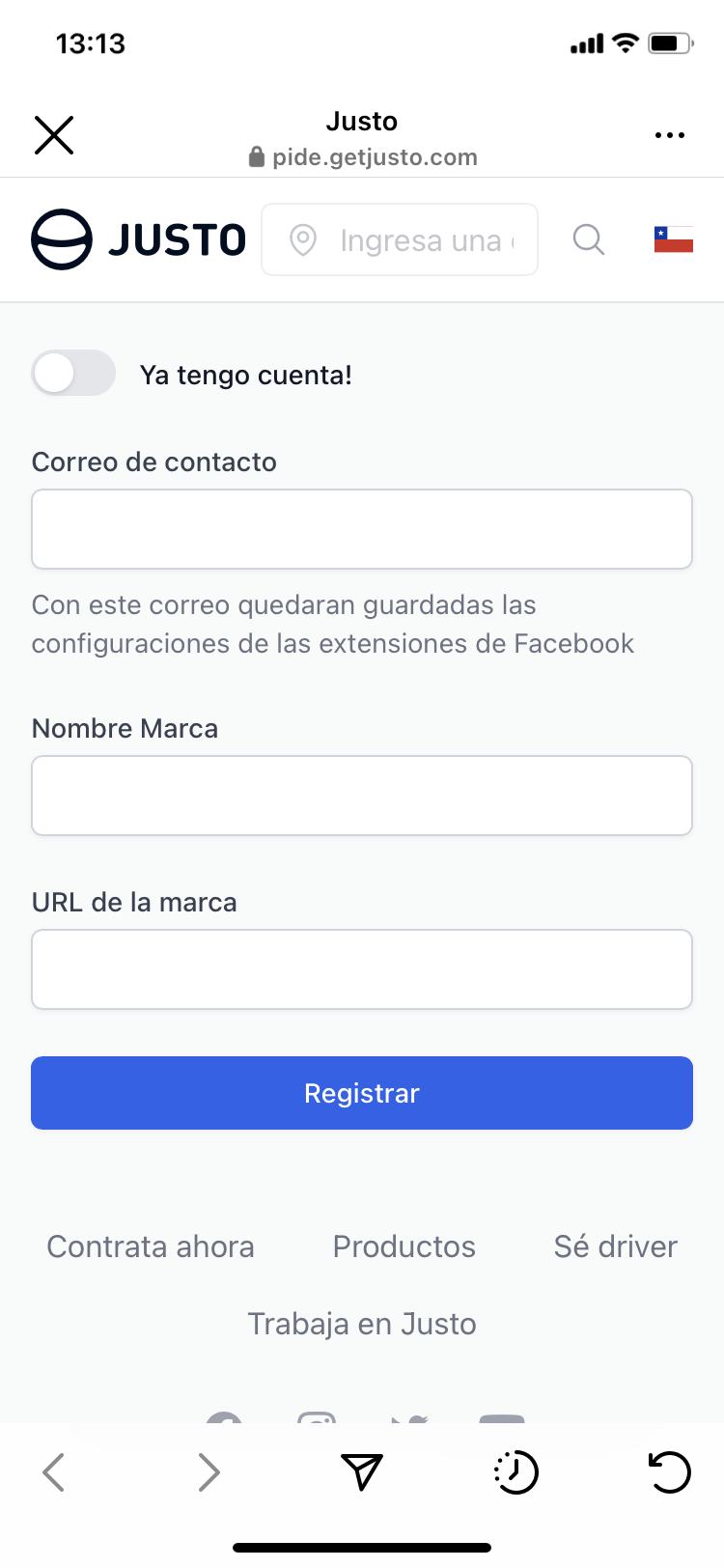Viewport: 724px width, 1568px height.
Task: Change country via the Chile flag
Action: coord(673,239)
